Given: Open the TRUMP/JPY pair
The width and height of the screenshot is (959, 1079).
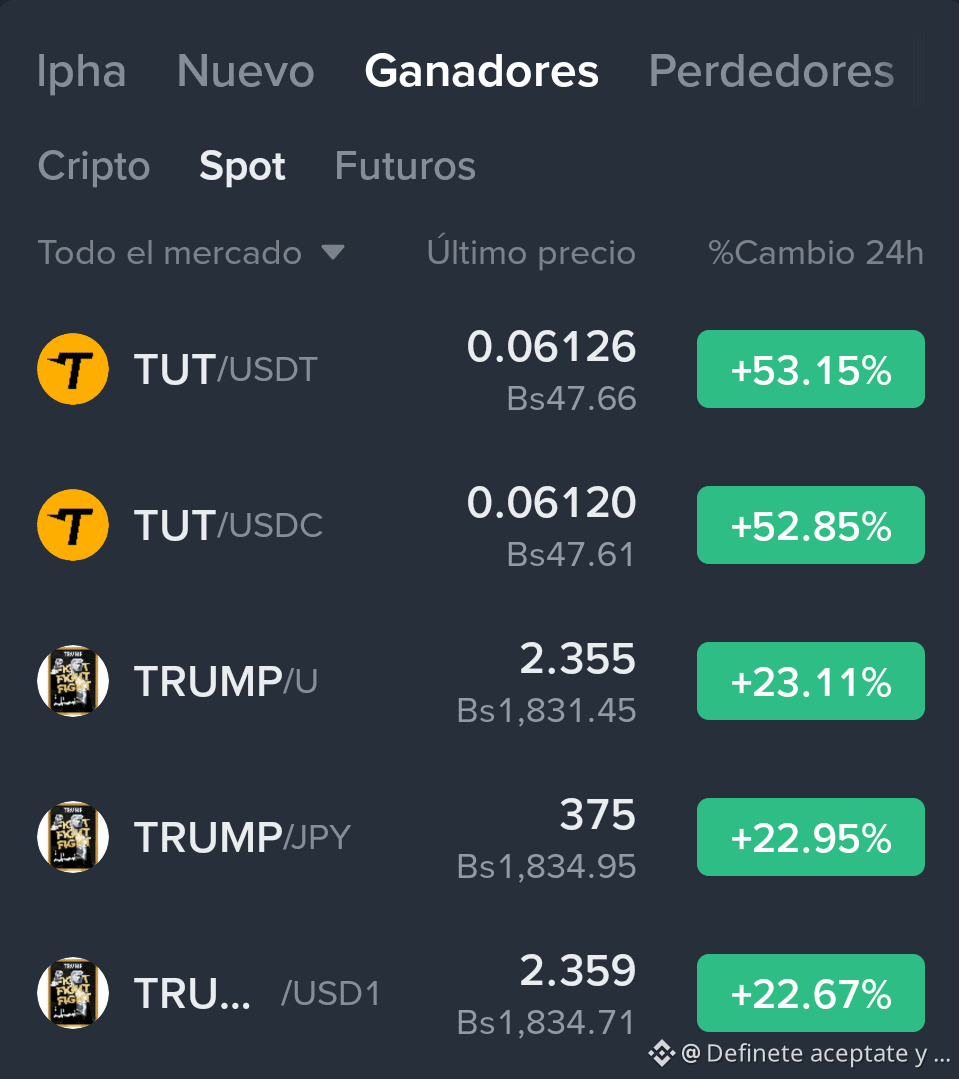Looking at the screenshot, I should (x=480, y=837).
